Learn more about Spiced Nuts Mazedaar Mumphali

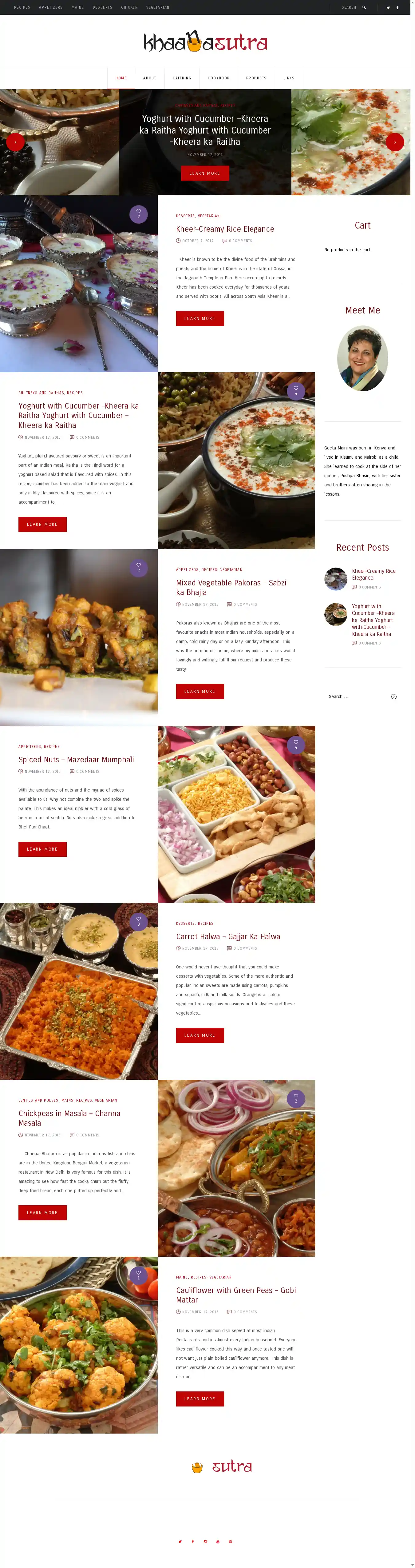click(42, 848)
